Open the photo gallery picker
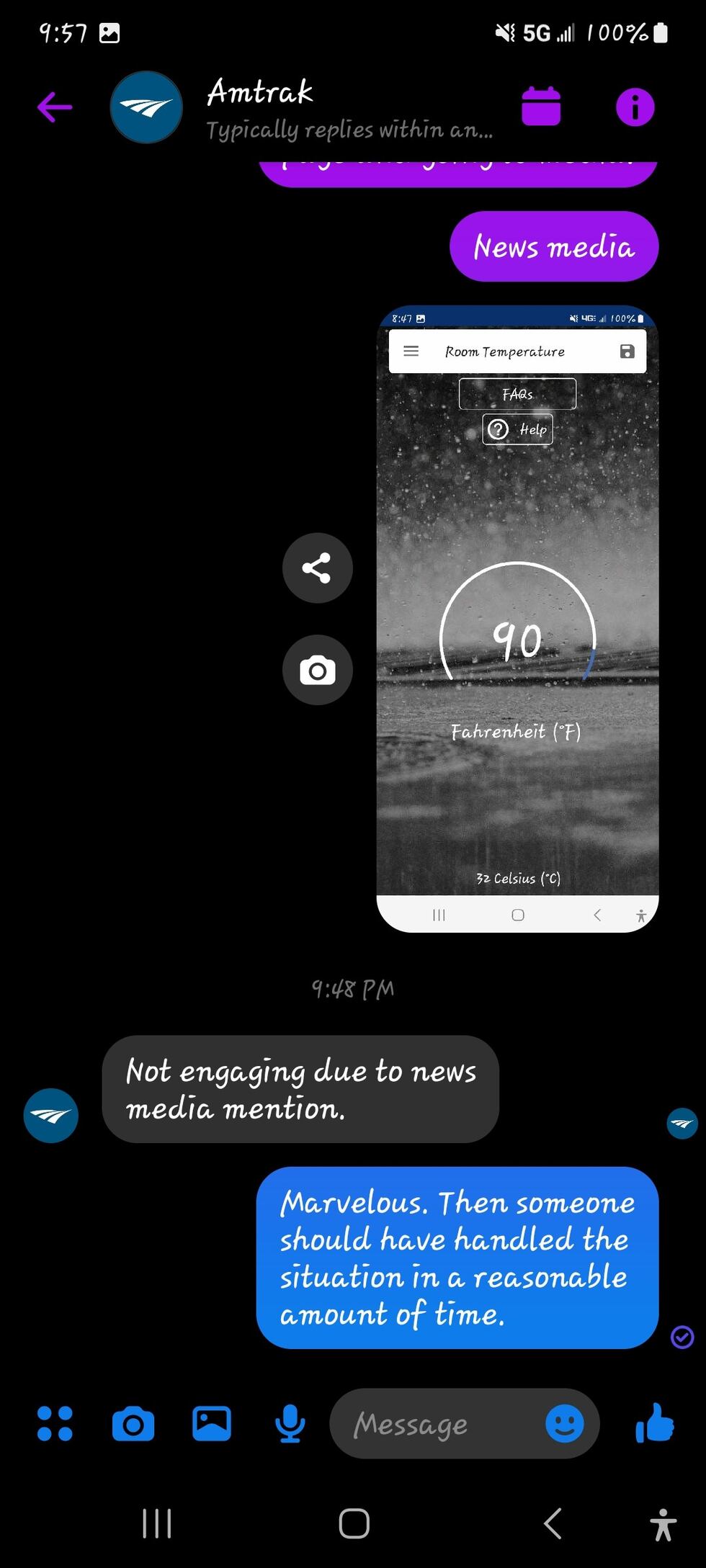 212,1423
